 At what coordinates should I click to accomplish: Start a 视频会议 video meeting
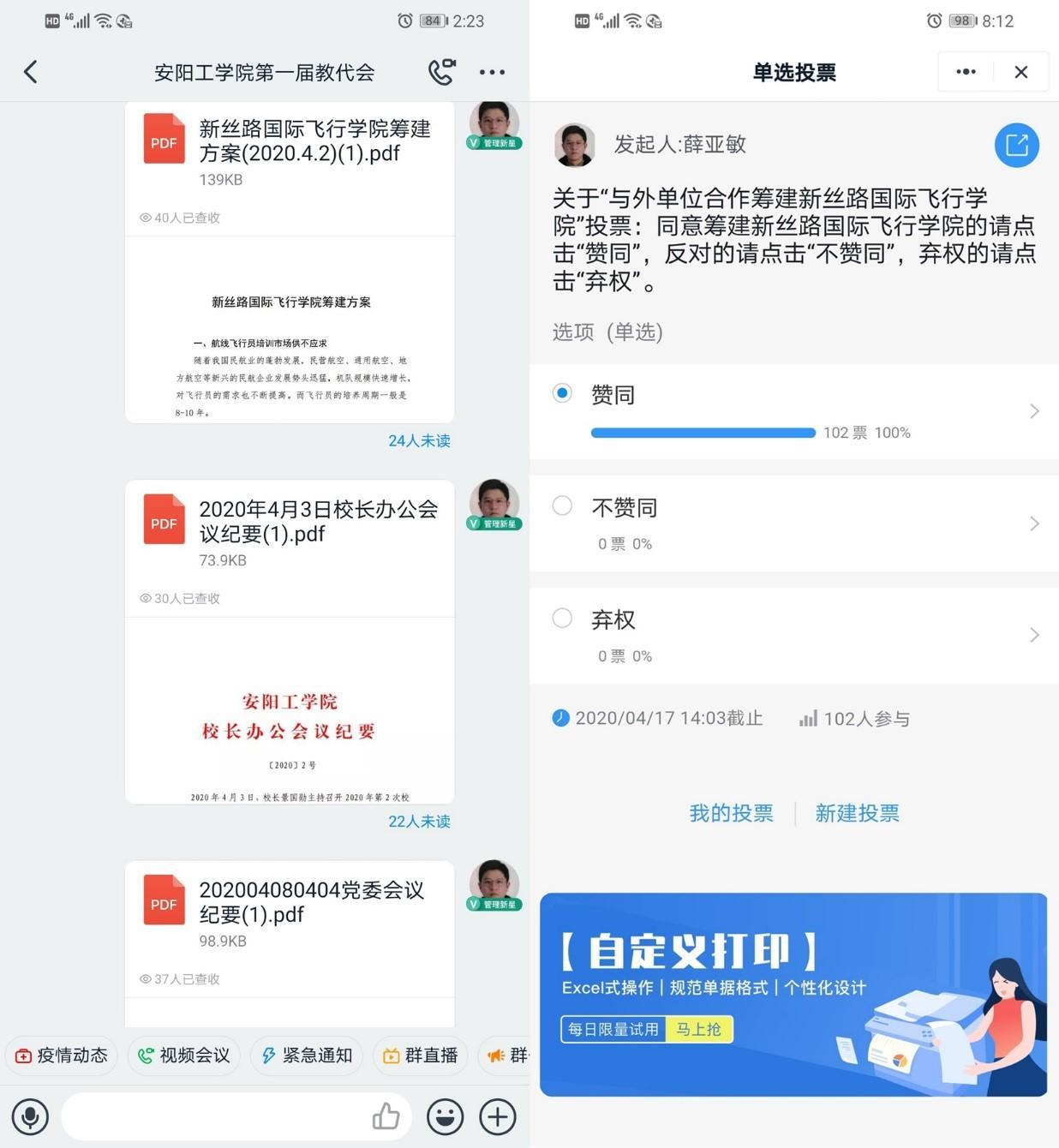coord(184,1055)
